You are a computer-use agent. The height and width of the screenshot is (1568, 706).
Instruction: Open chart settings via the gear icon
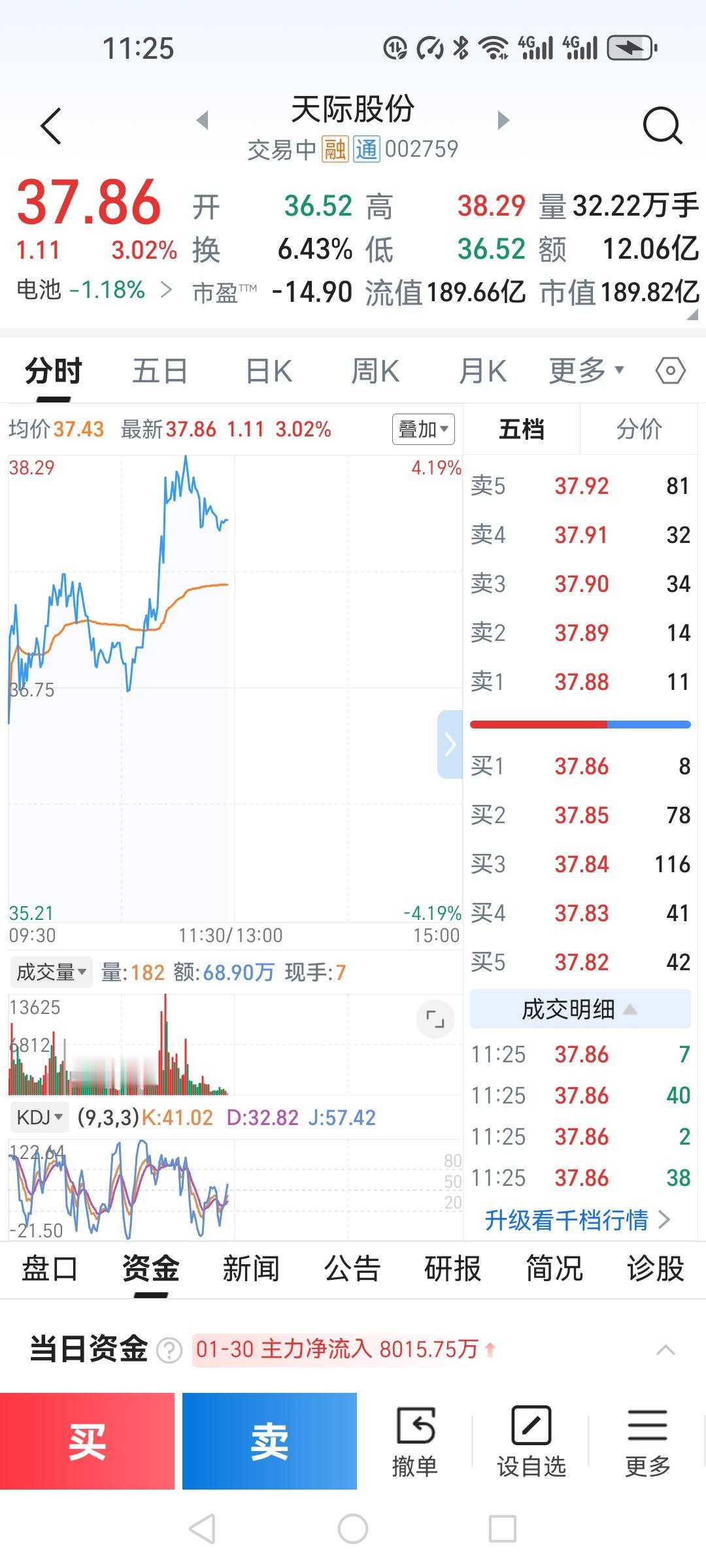point(671,370)
